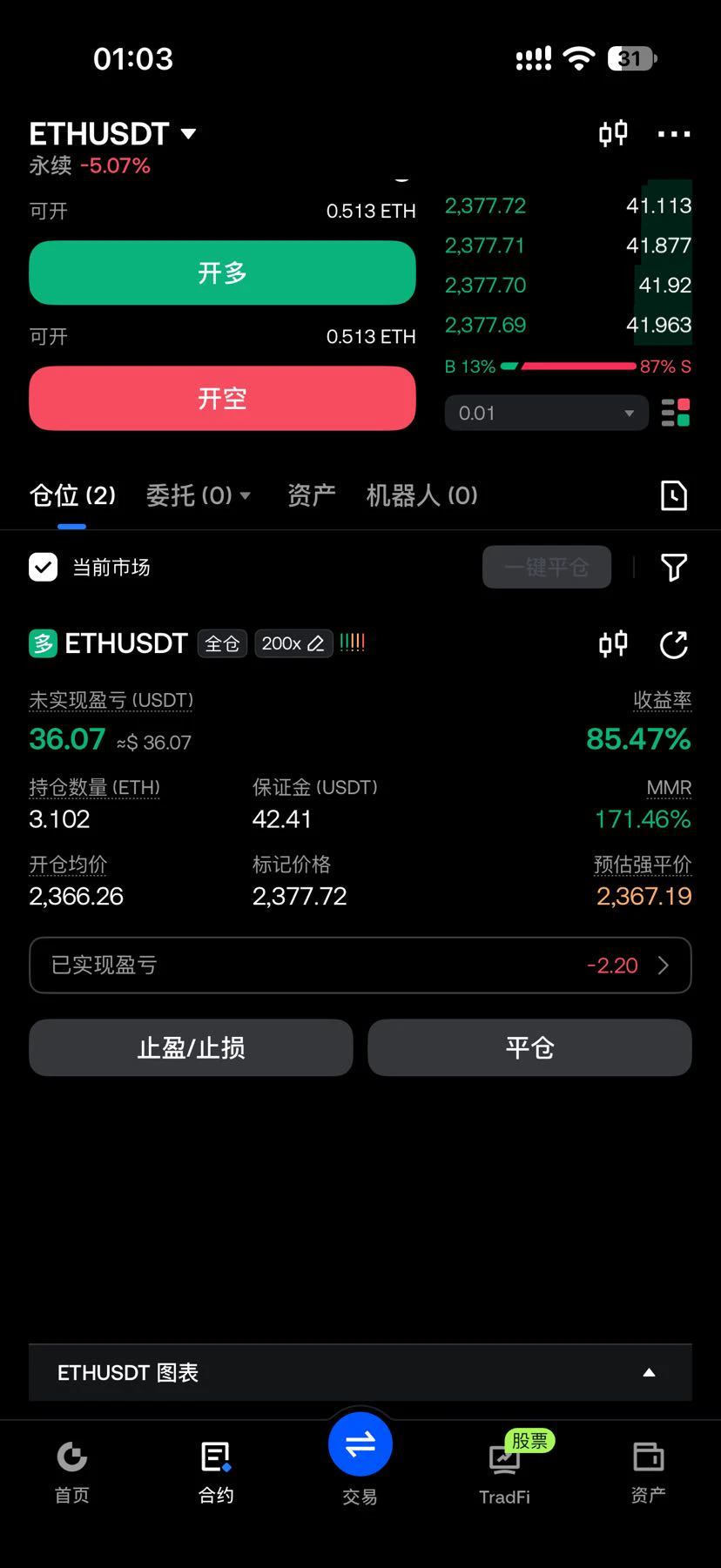
Task: Tap the red 开空 button
Action: click(222, 398)
